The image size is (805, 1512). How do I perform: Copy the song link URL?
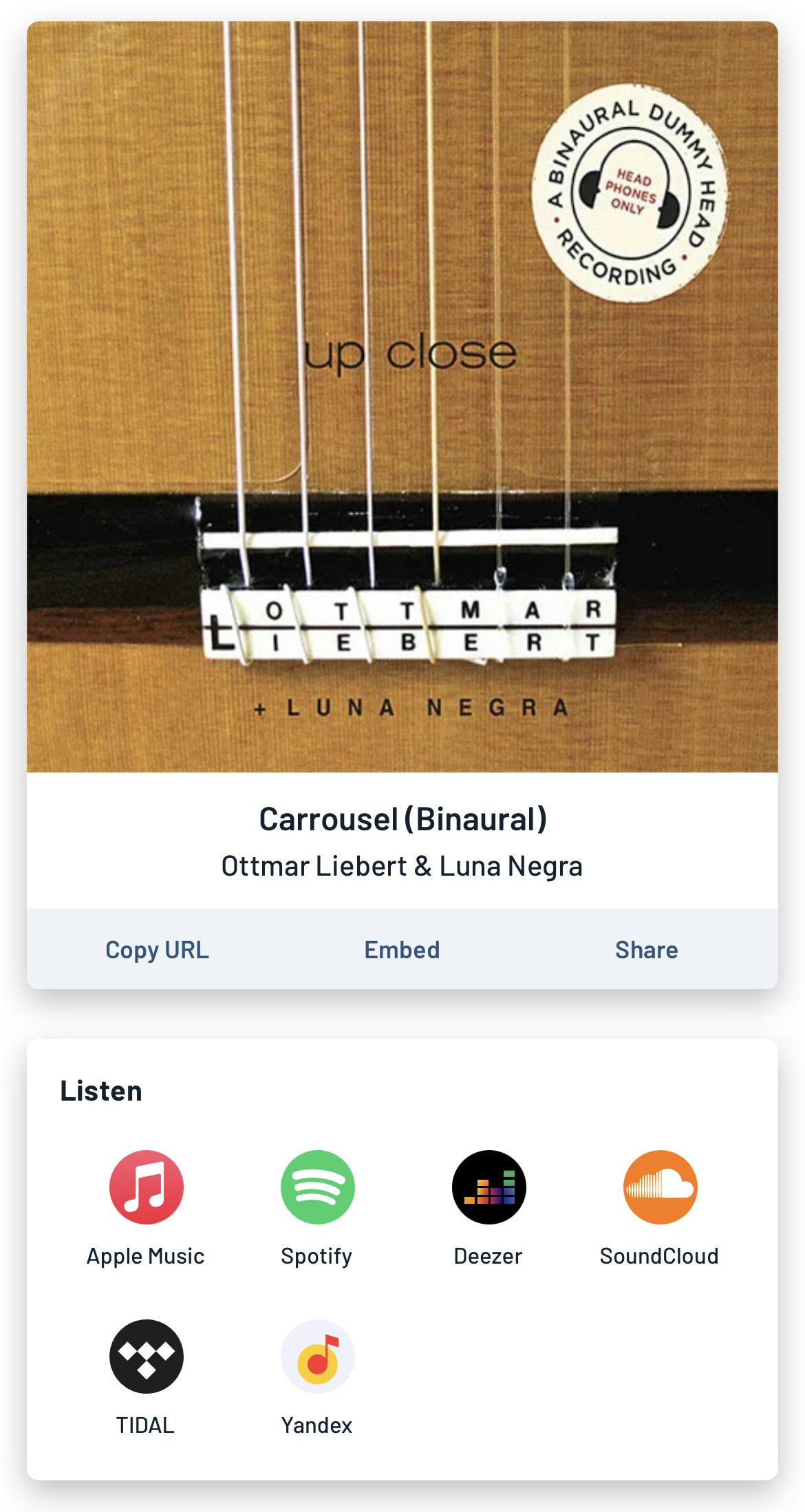coord(157,950)
